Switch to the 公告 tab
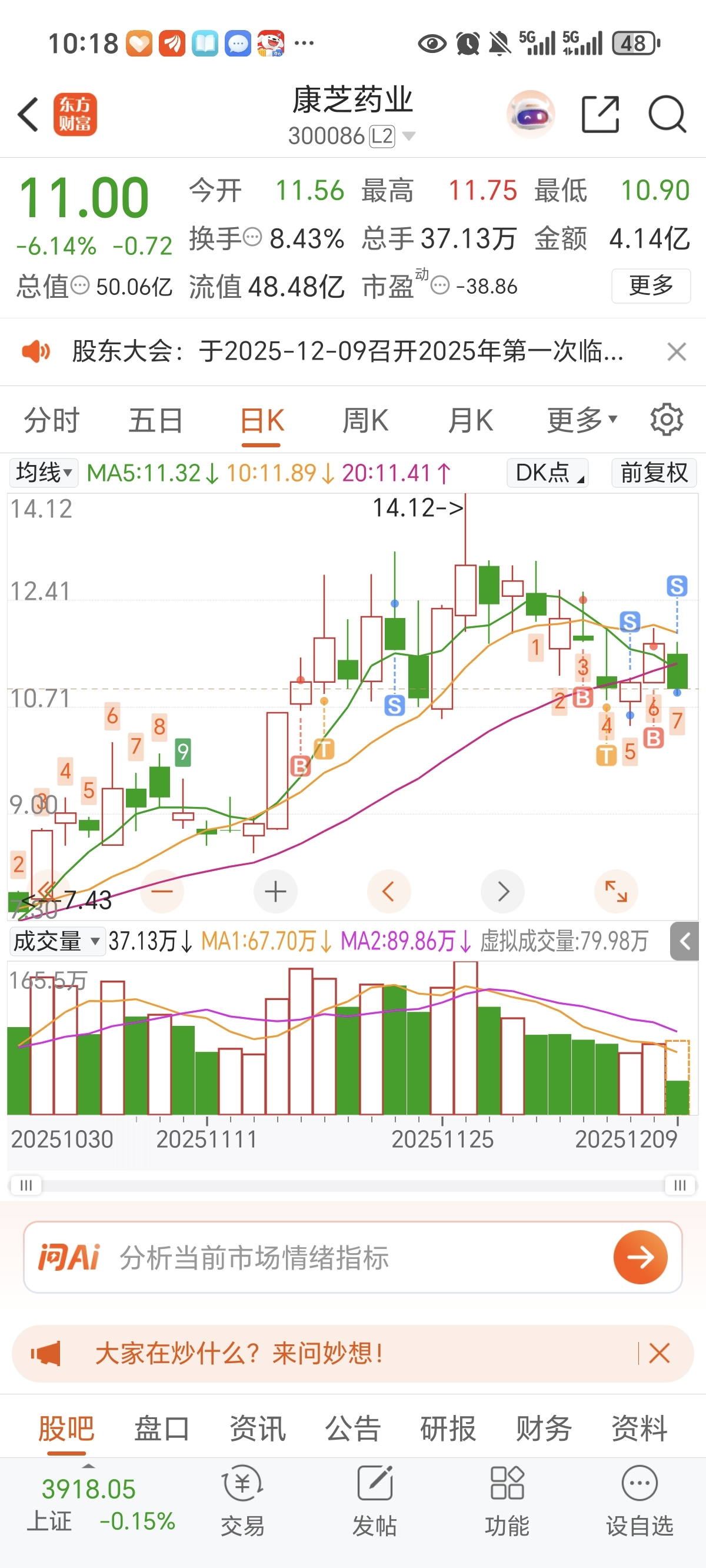 (353, 1428)
